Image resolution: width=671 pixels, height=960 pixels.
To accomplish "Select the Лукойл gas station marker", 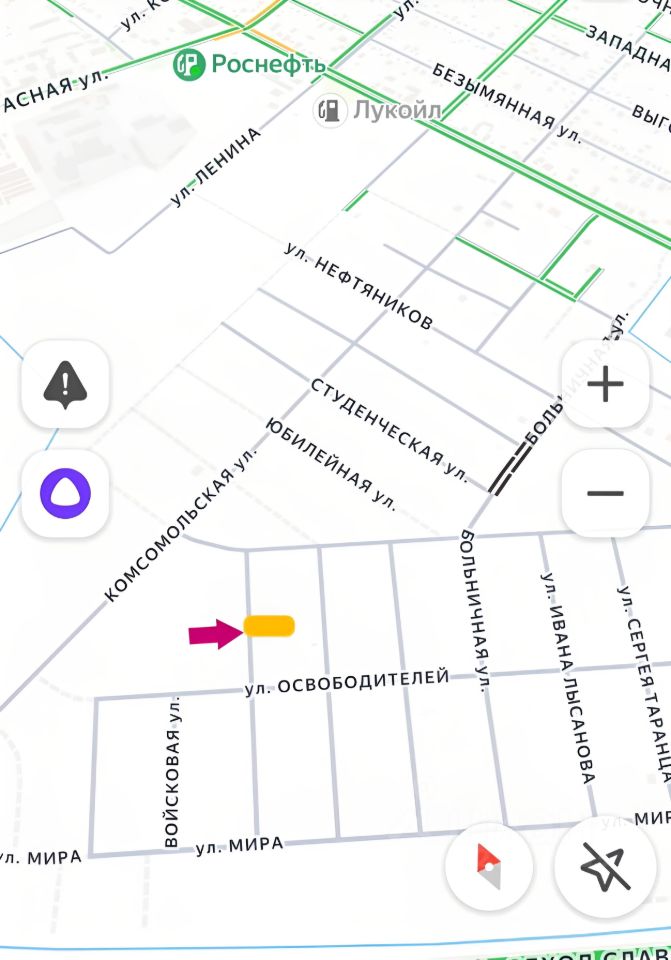I will [327, 111].
